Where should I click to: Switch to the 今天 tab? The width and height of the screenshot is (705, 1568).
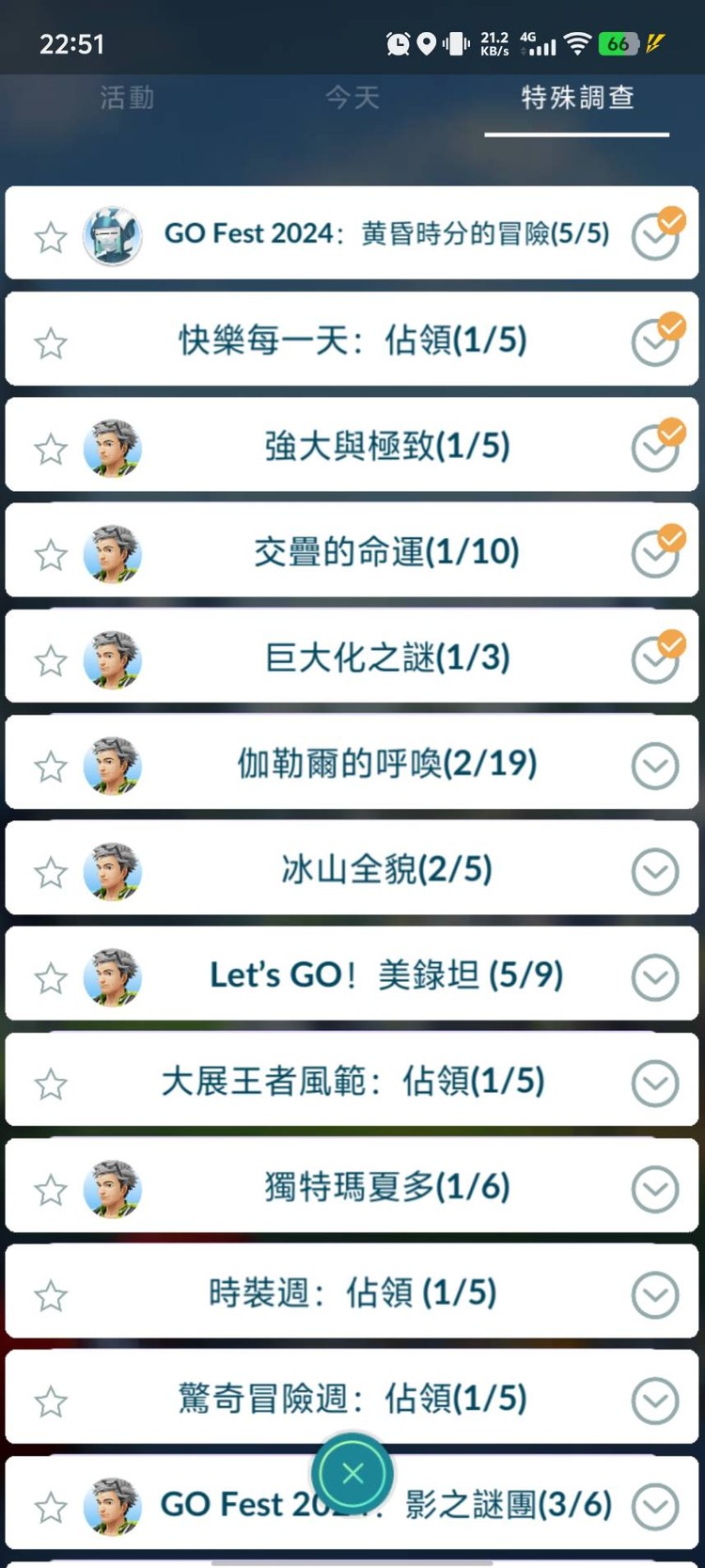(352, 97)
